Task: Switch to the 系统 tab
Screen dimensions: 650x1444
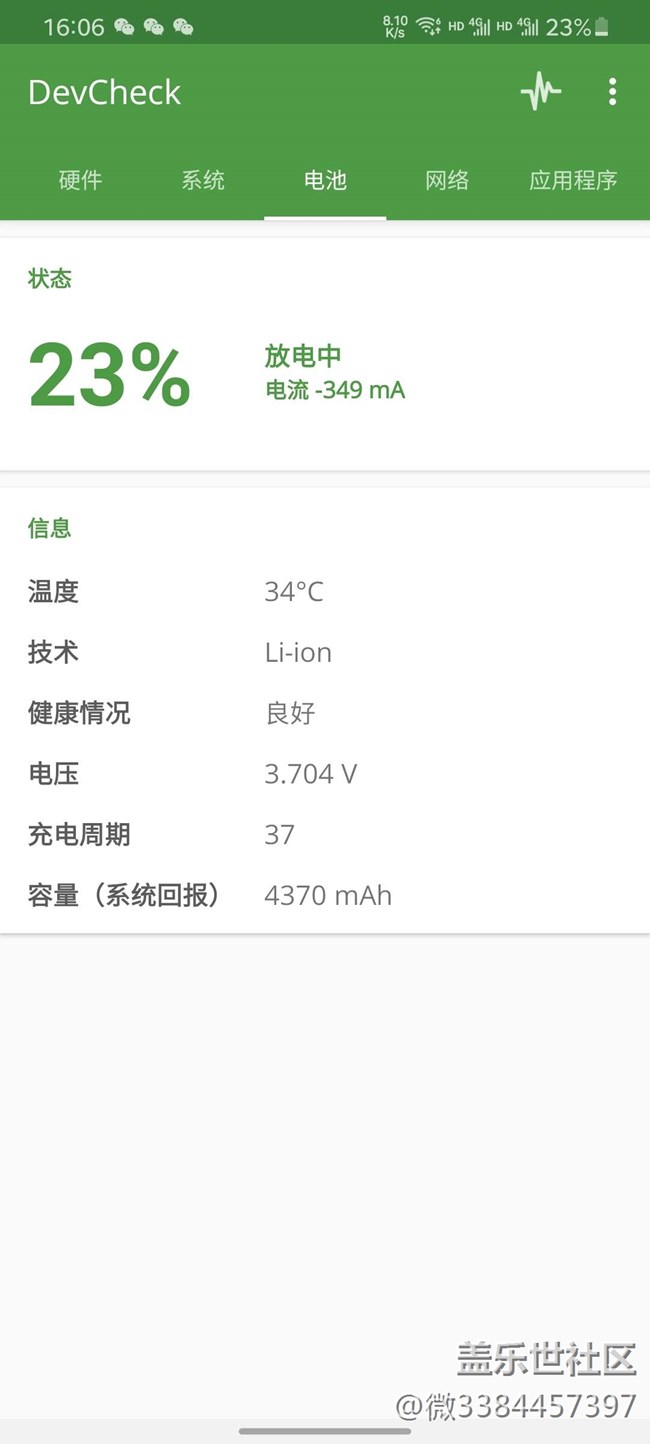Action: [x=203, y=180]
